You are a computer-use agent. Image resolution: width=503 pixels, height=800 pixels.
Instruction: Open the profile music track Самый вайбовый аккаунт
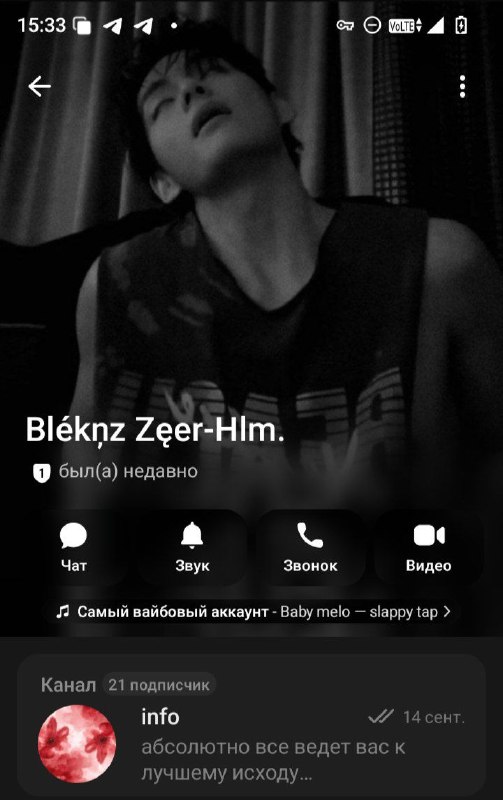(x=253, y=611)
